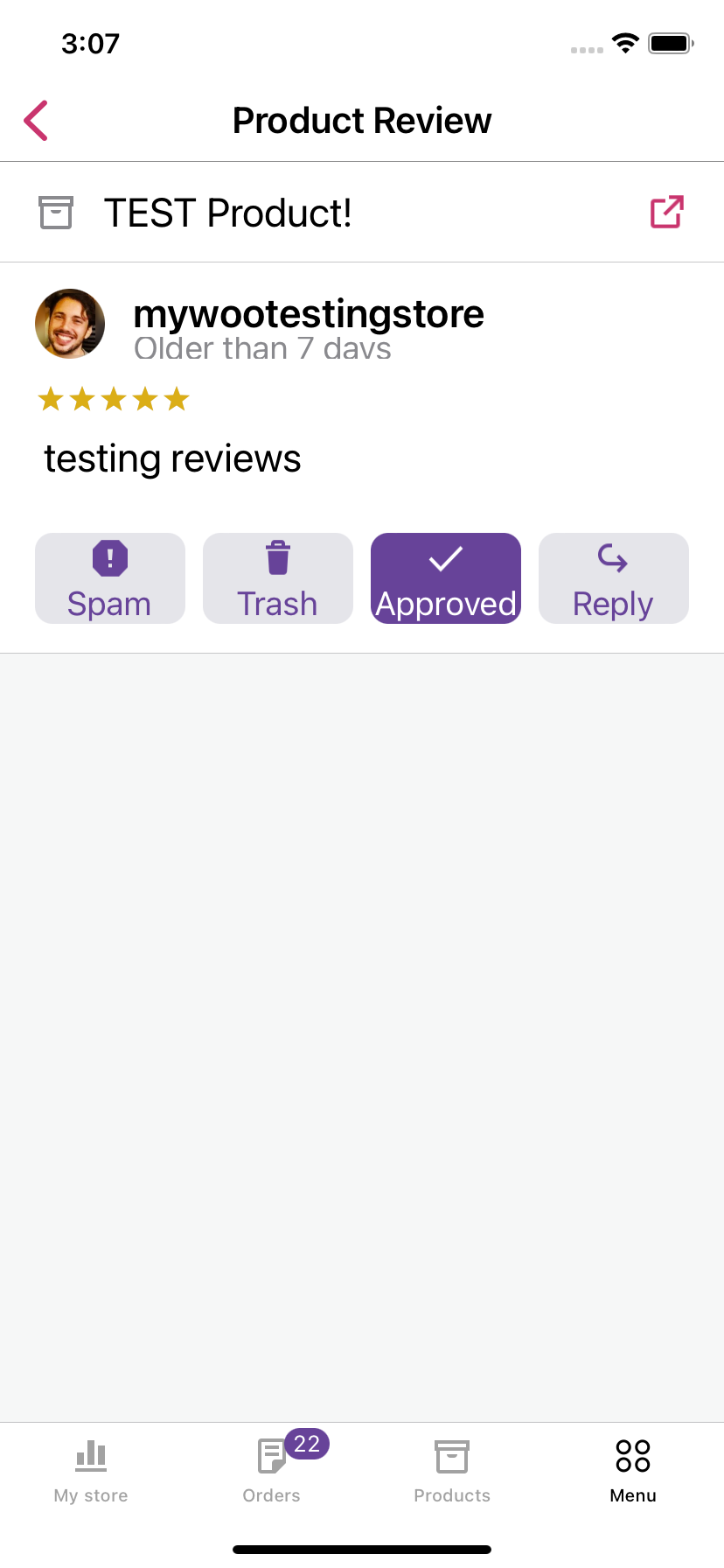Switch to the Products tab
The height and width of the screenshot is (1568, 724).
(x=452, y=1470)
